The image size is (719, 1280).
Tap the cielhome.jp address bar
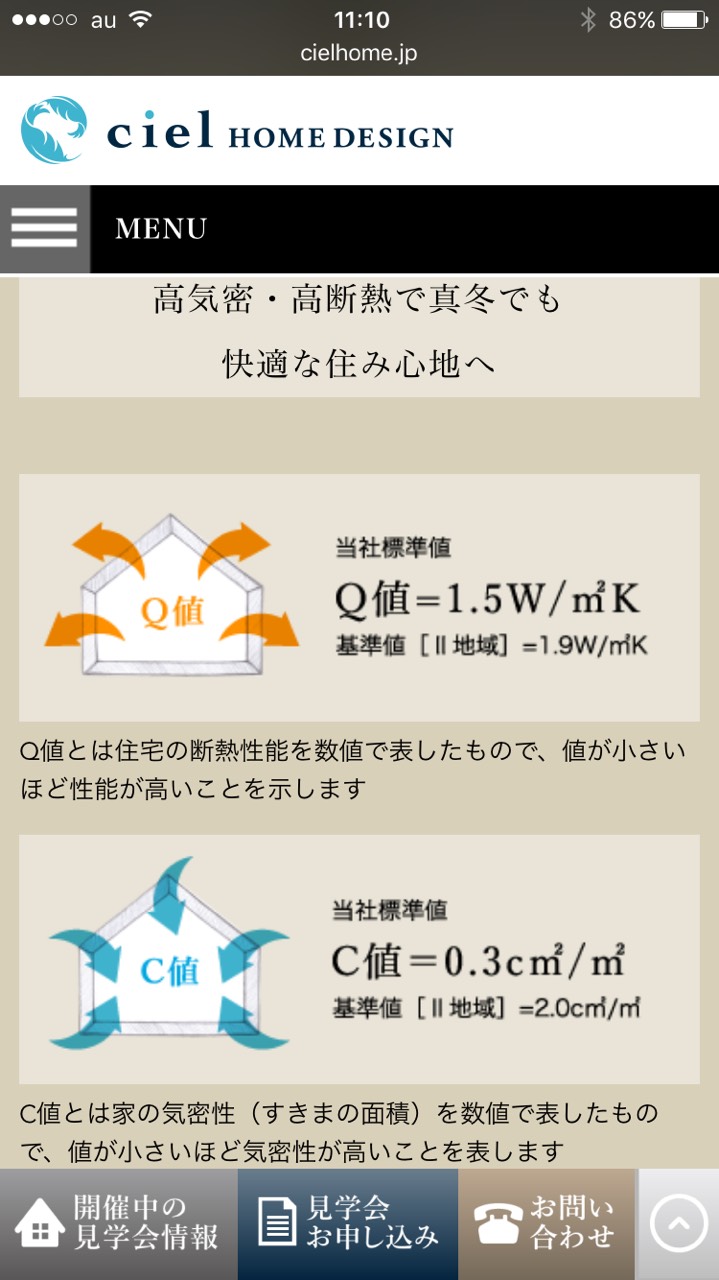coord(359,54)
